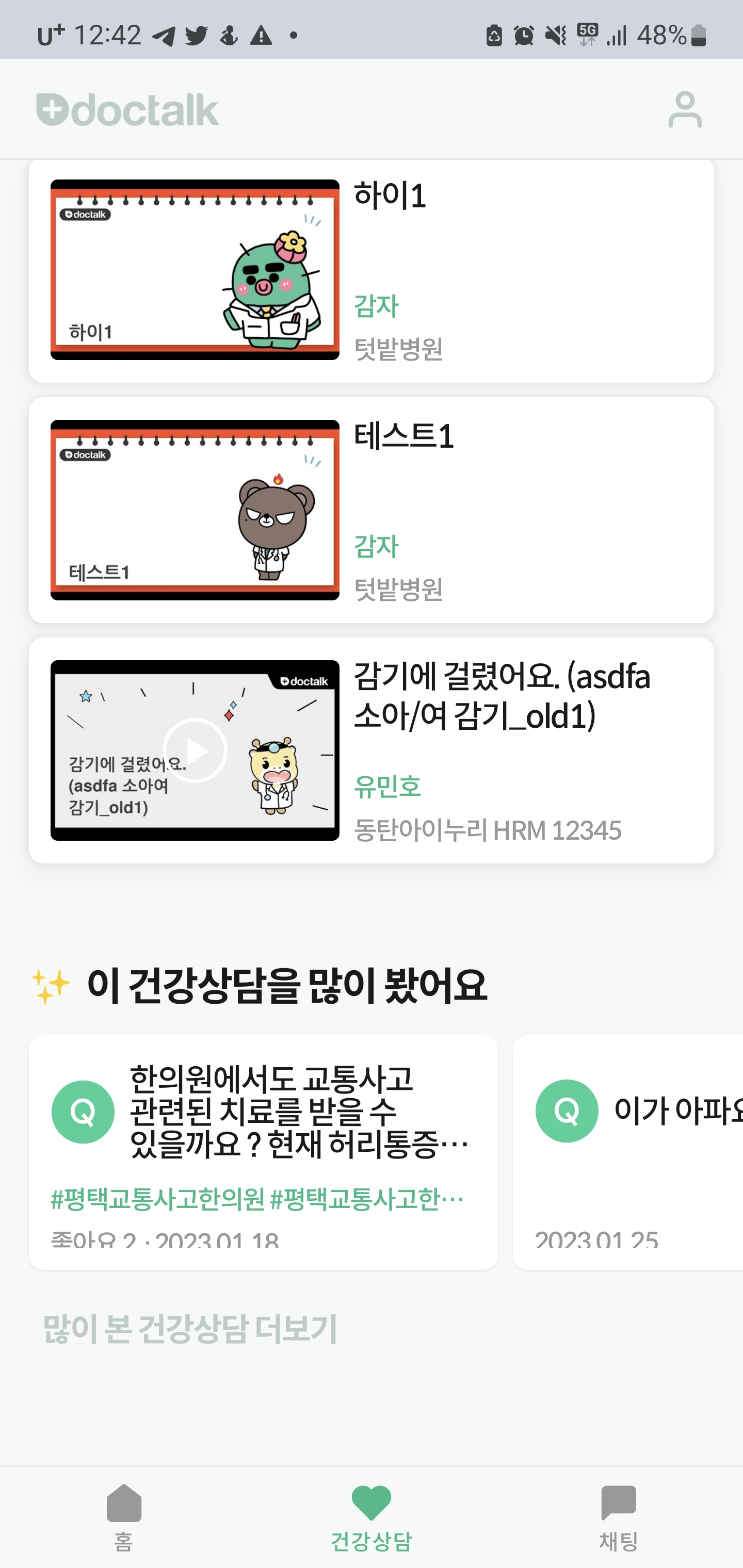The image size is (743, 1568).
Task: Open the 하이1 video card
Action: pos(371,270)
